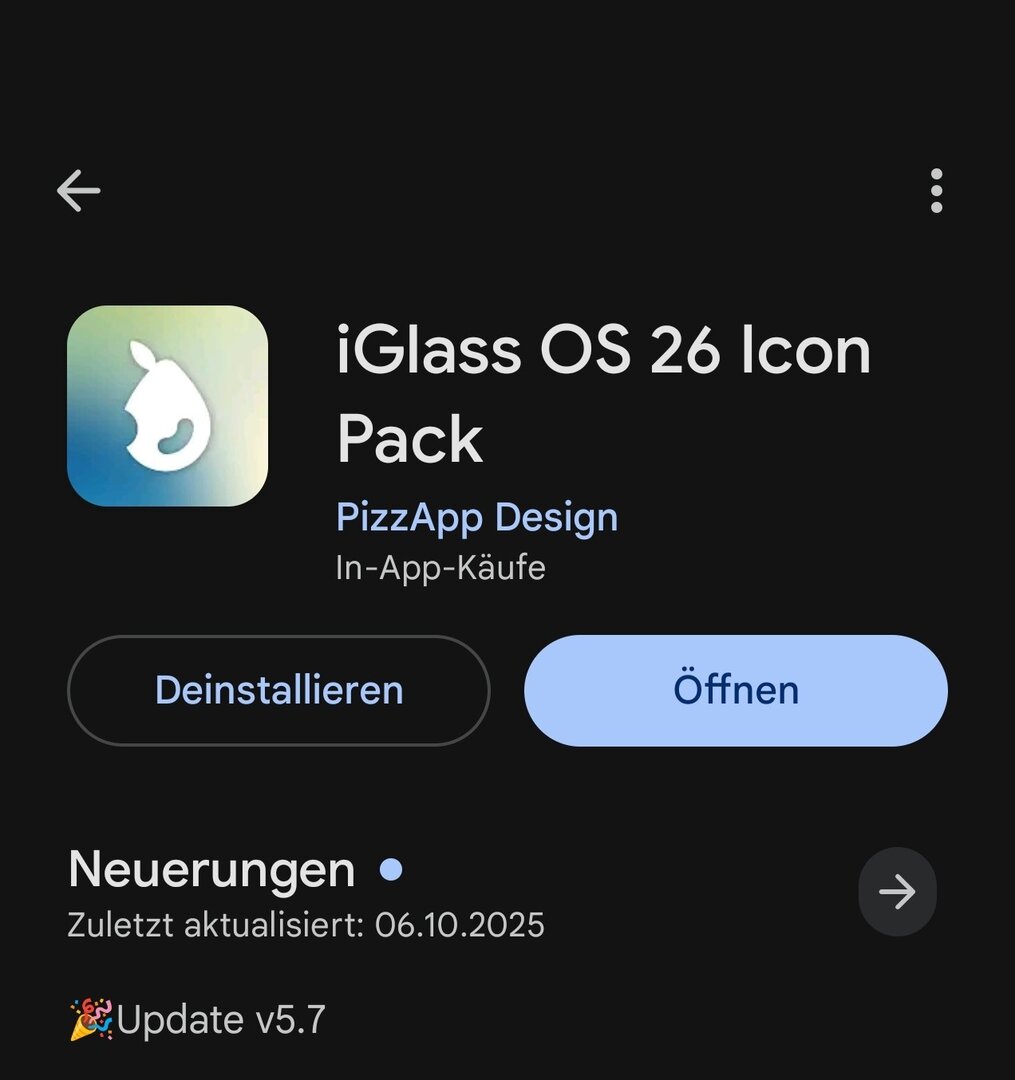Go back using the arrow icon
1015x1080 pixels.
click(78, 190)
